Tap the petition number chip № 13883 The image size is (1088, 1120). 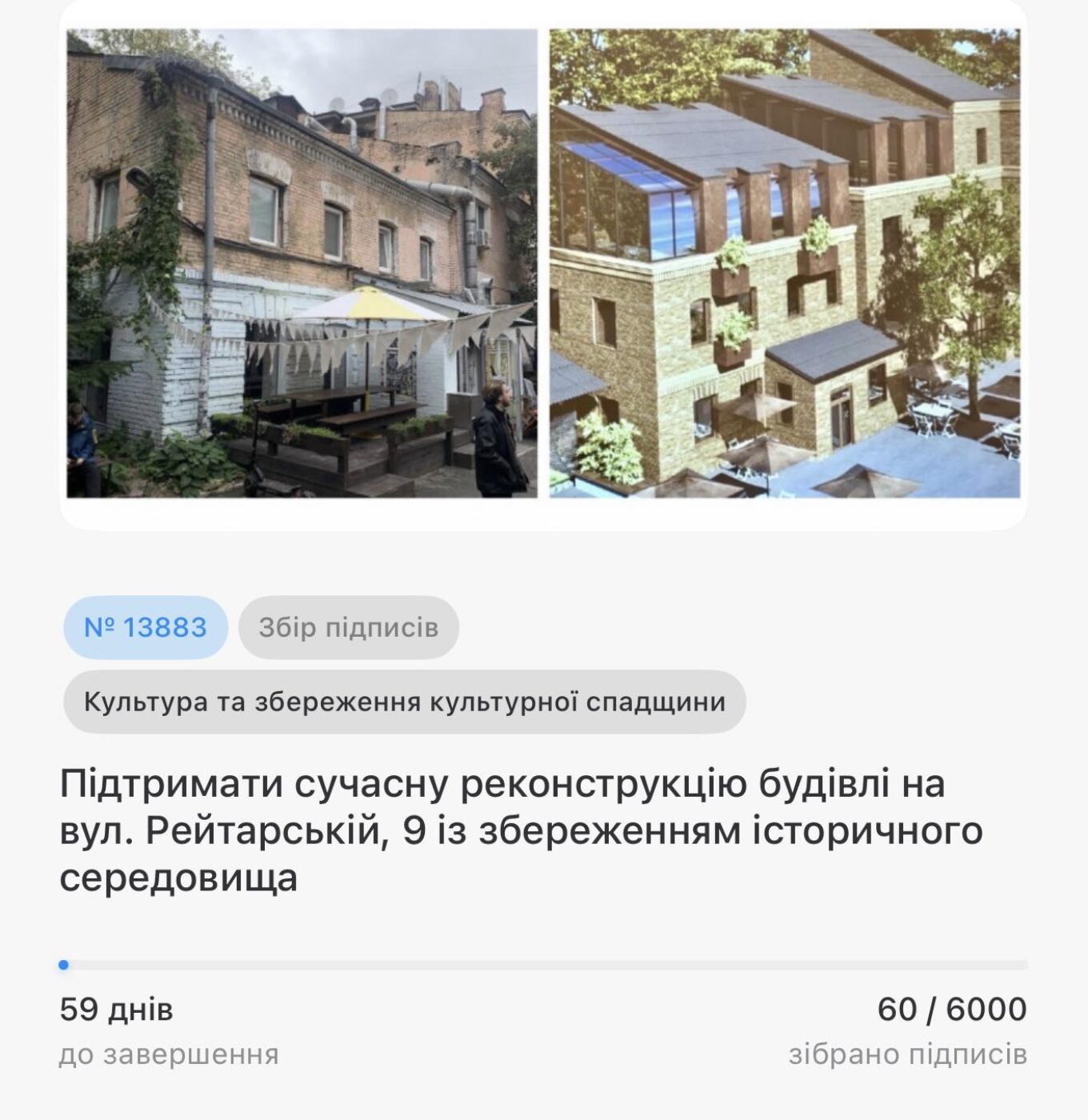click(x=146, y=627)
